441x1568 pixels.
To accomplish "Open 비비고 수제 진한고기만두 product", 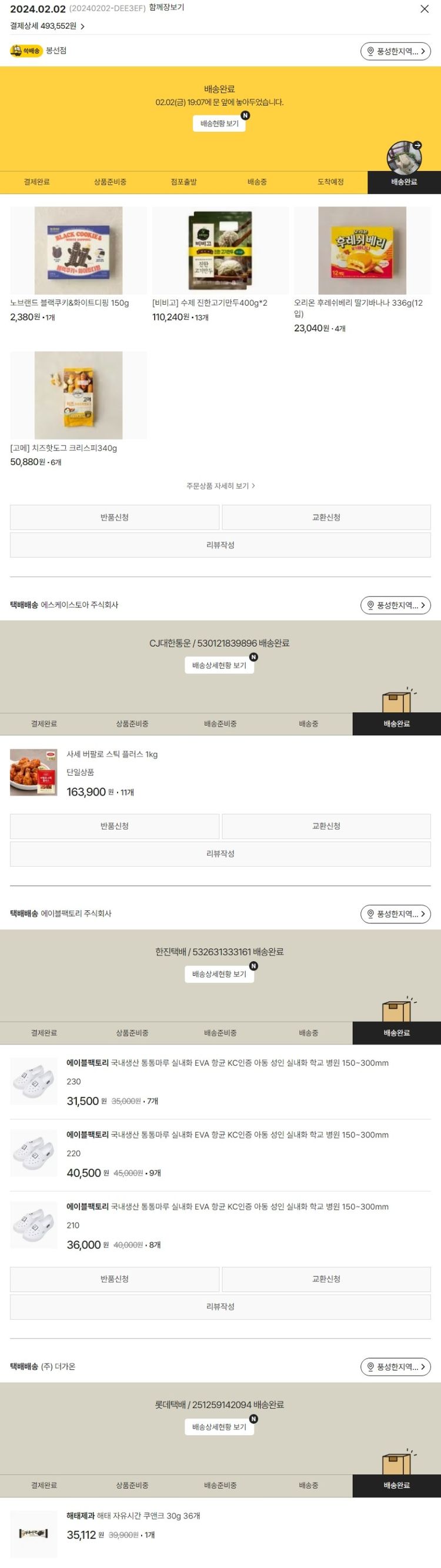I will click(x=220, y=251).
